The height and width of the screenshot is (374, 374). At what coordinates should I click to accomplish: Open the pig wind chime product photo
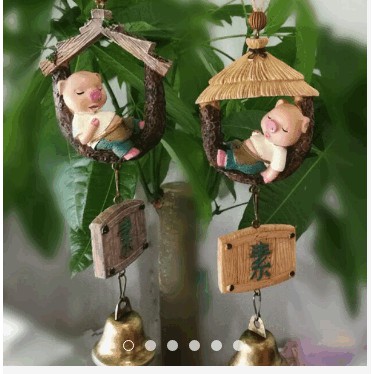pos(185,183)
